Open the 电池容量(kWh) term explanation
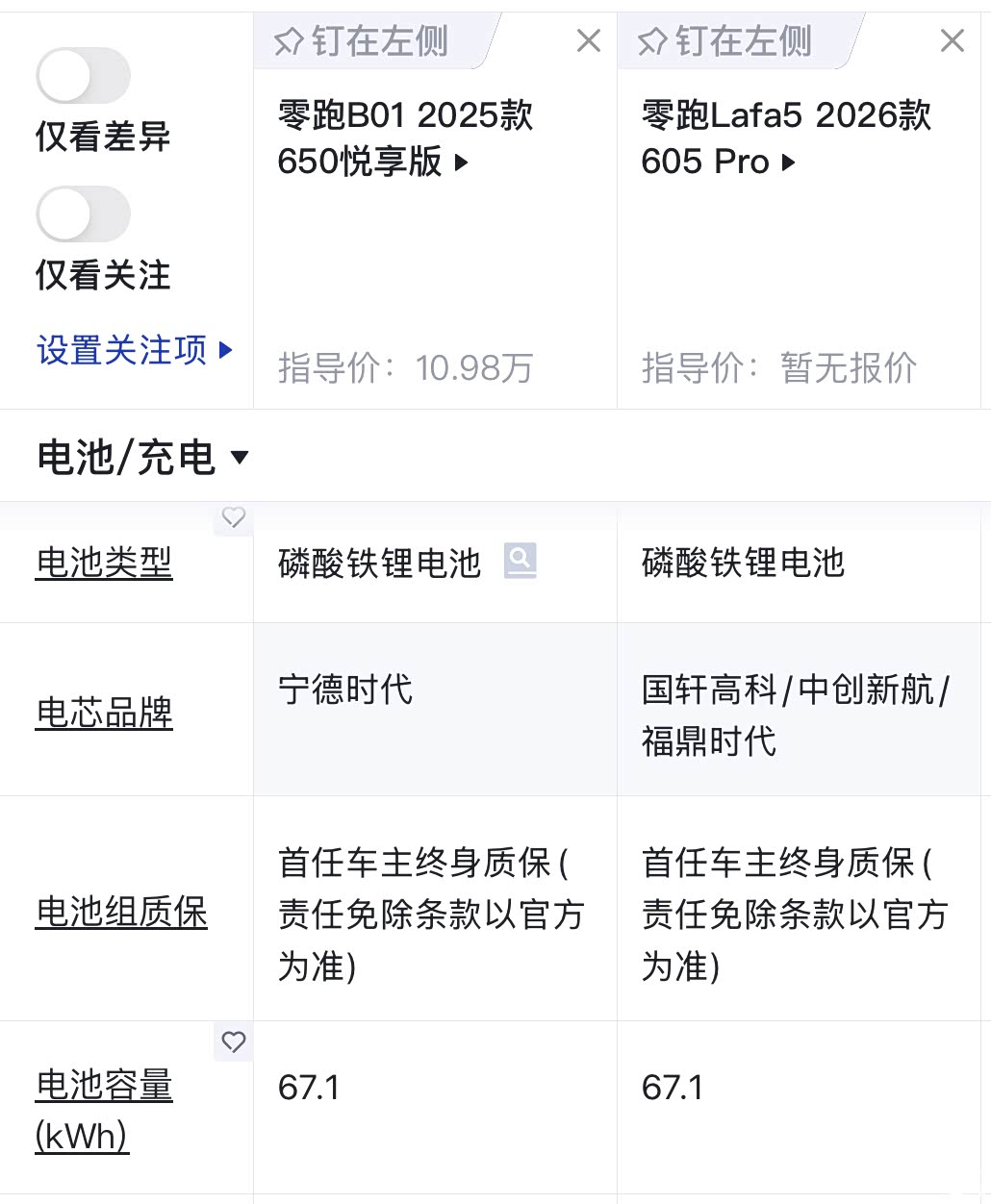 [104, 1110]
